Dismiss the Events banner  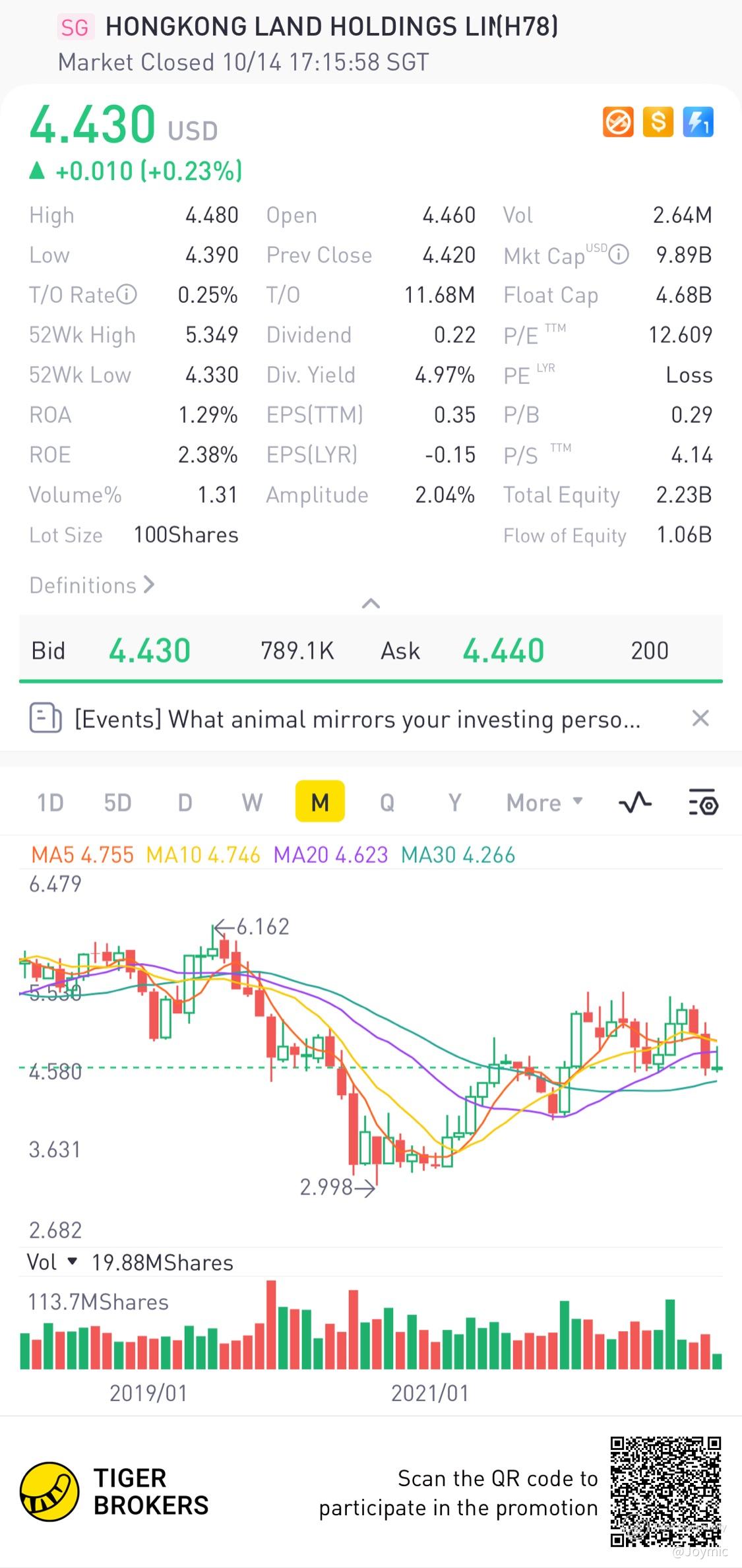[x=700, y=718]
